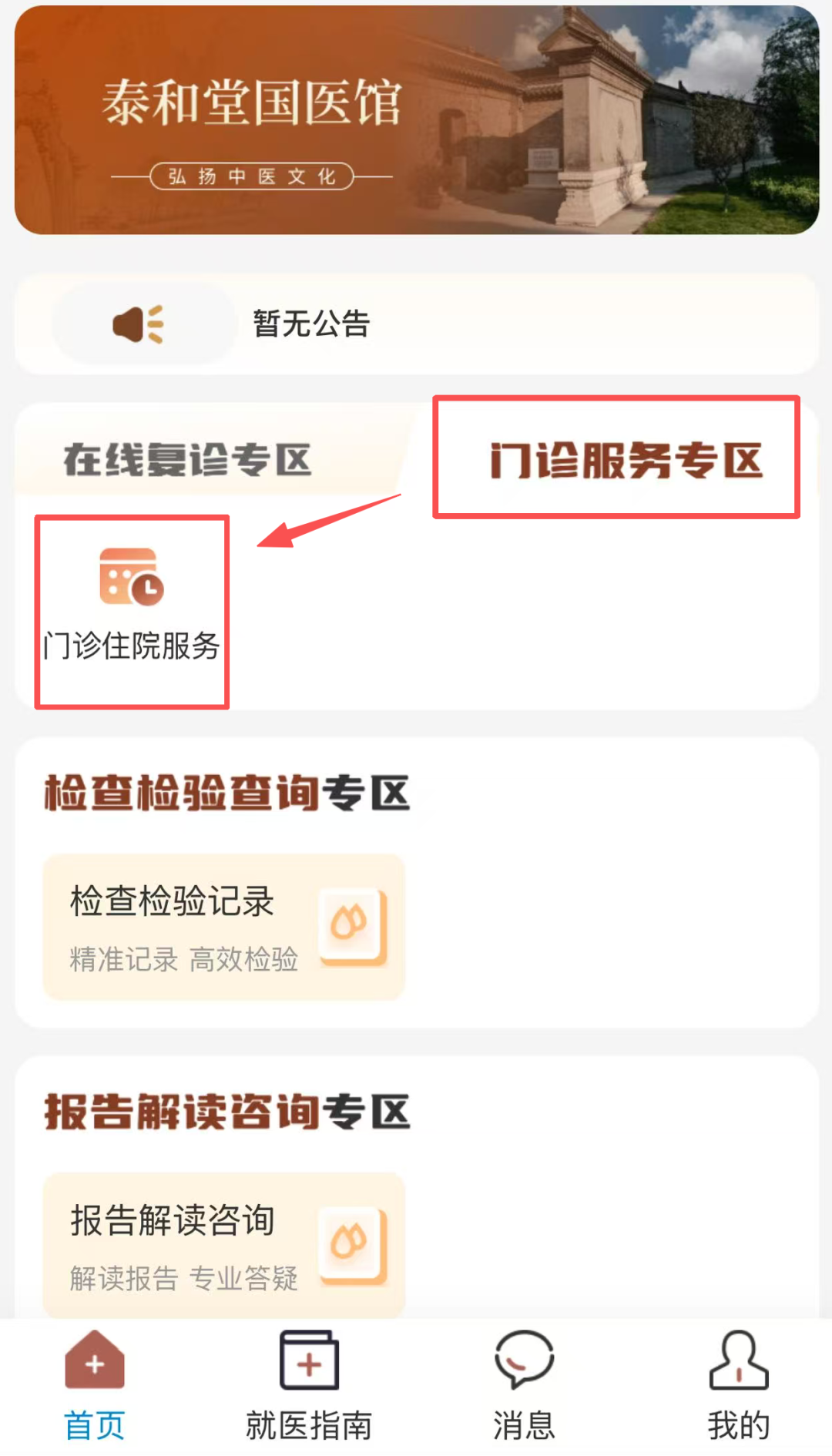This screenshot has width=832, height=1456.
Task: Select the 门诊服务专区 tab
Action: pos(626,460)
